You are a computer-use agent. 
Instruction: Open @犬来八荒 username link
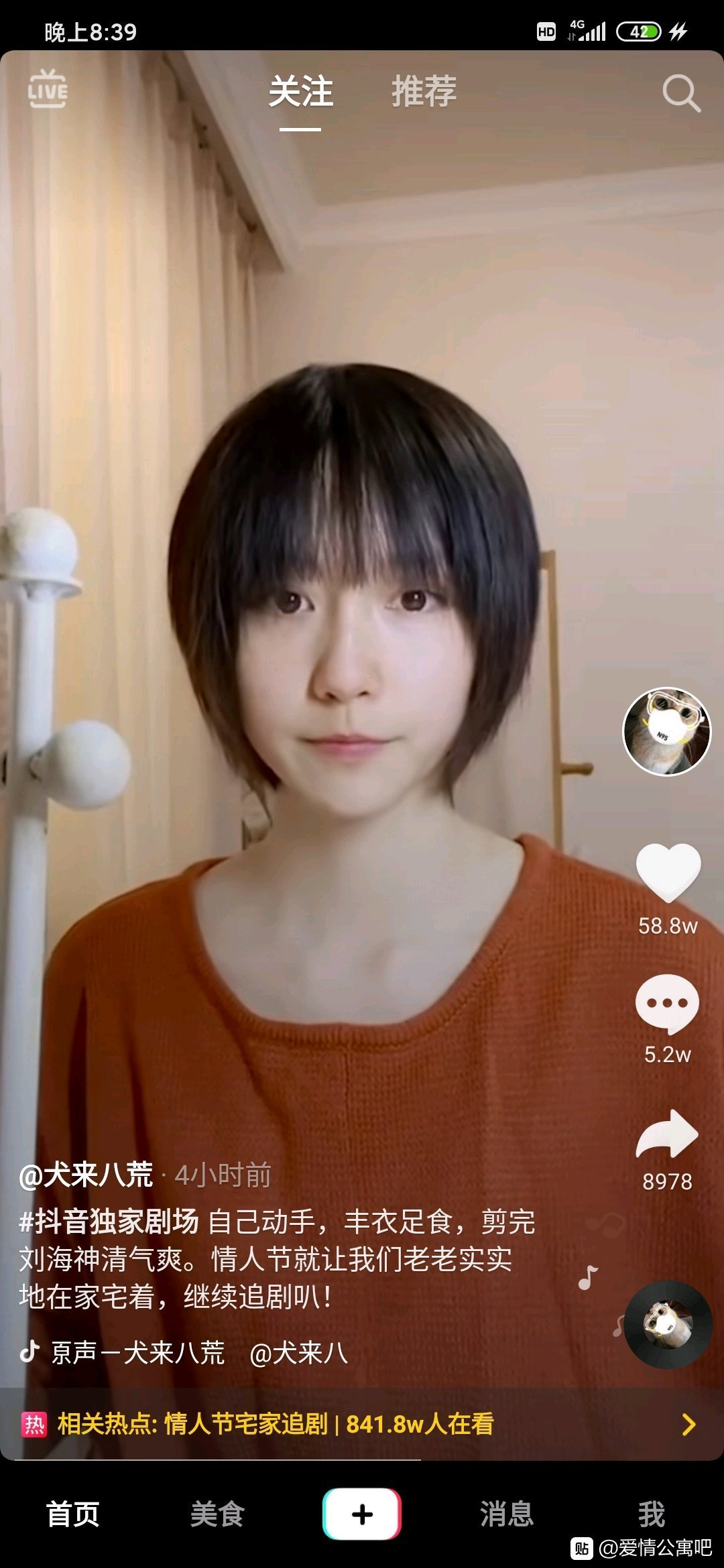tap(86, 1175)
